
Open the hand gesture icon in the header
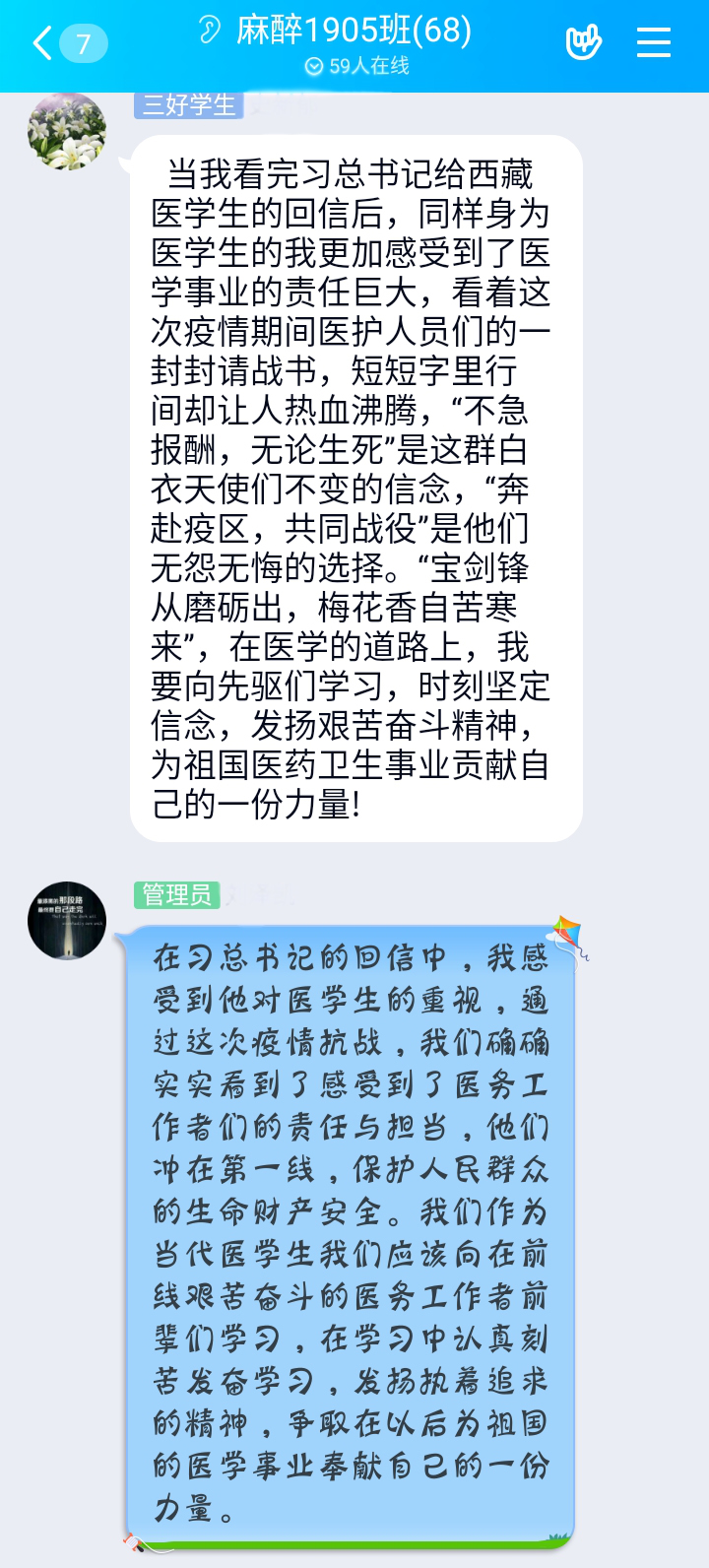click(x=583, y=43)
